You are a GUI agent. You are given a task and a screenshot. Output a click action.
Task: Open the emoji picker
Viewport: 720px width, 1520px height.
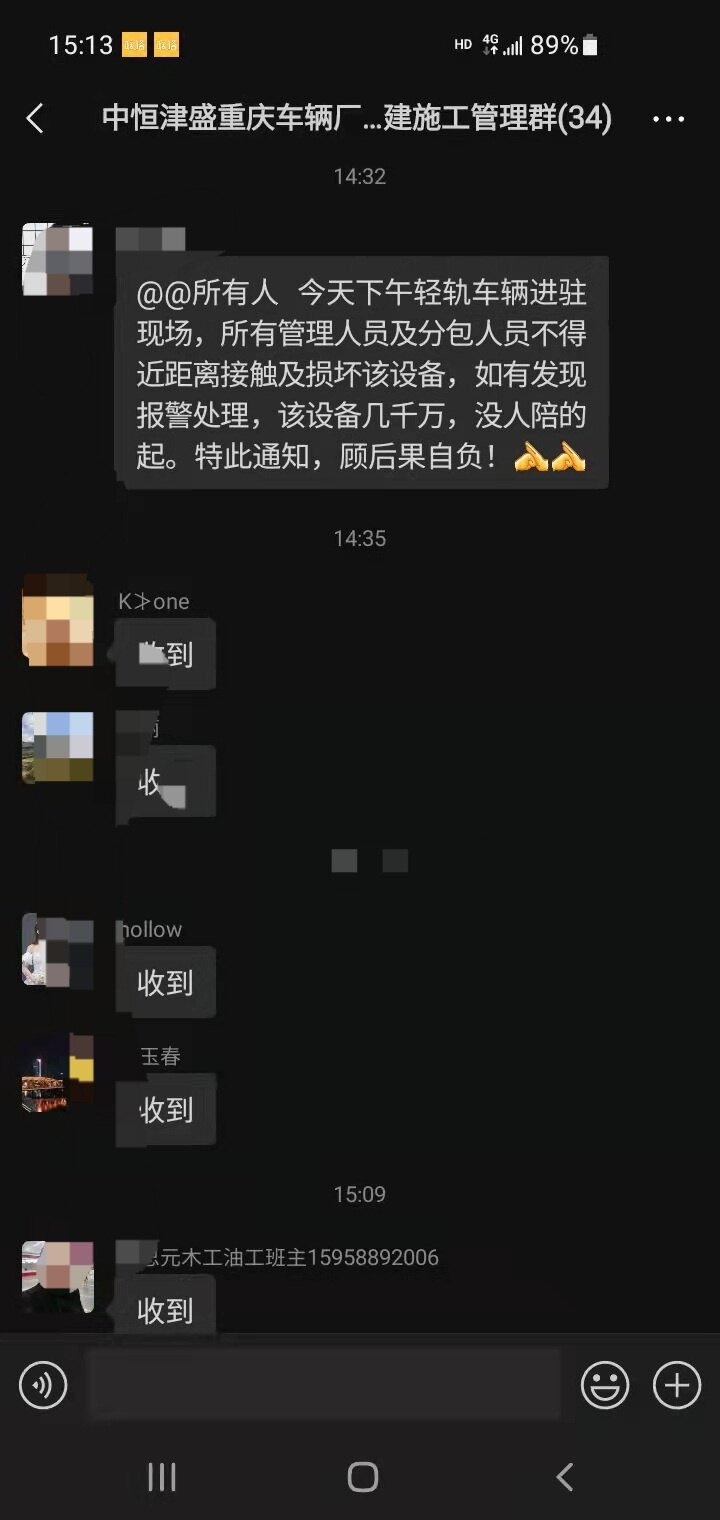605,1385
